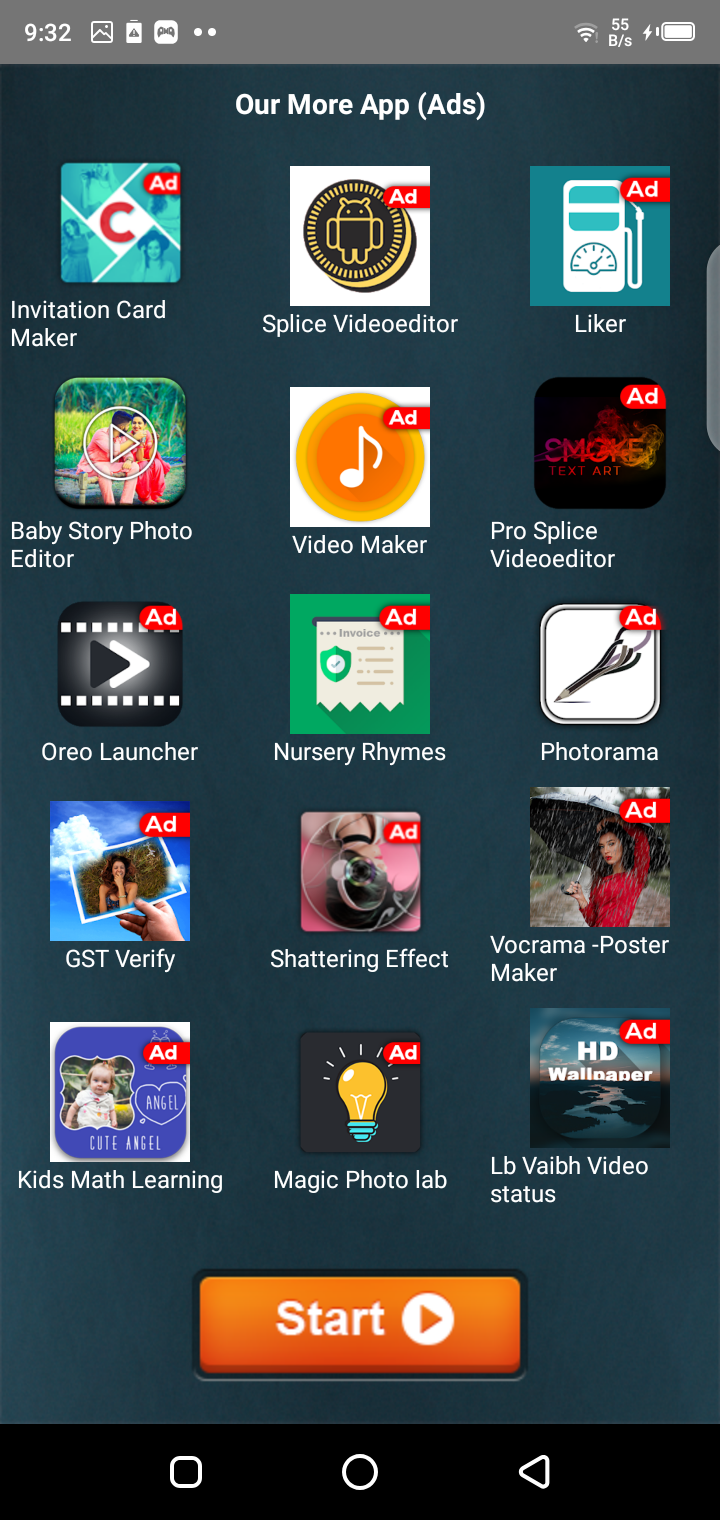Select the Nursery Rhymes app tile
This screenshot has height=1520, width=720.
[x=360, y=664]
